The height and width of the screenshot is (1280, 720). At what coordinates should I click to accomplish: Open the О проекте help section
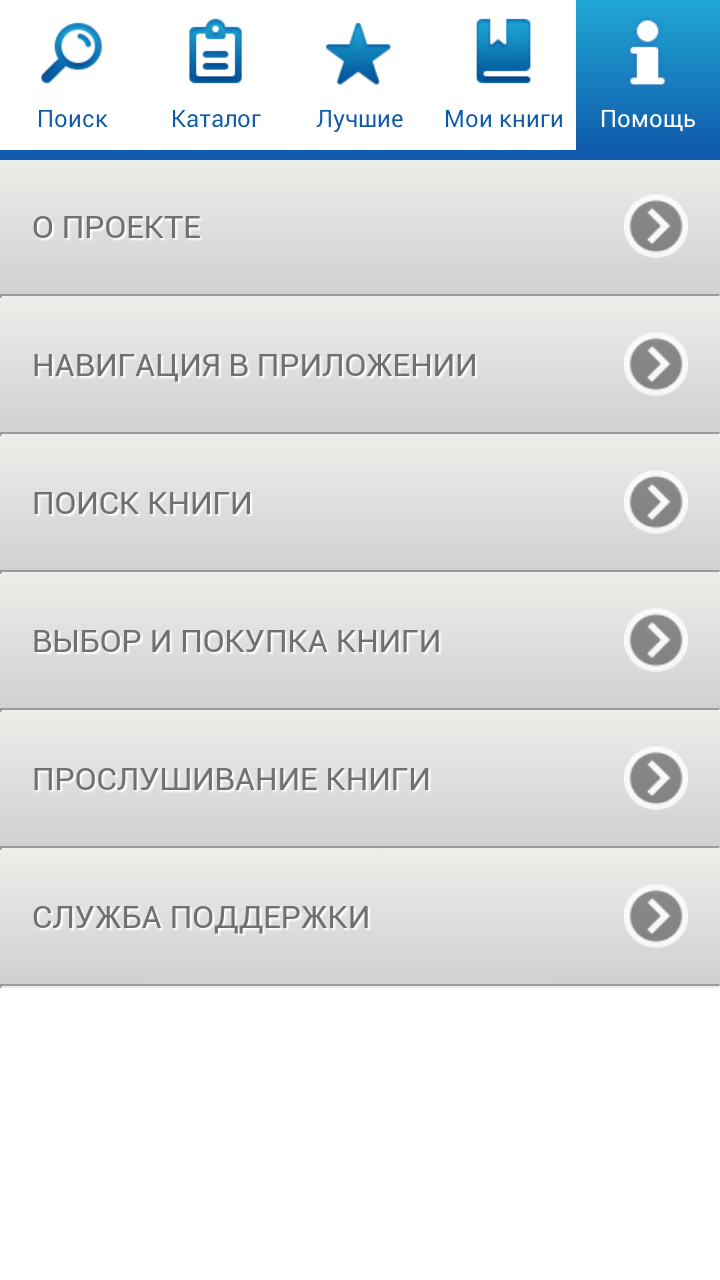(x=360, y=228)
